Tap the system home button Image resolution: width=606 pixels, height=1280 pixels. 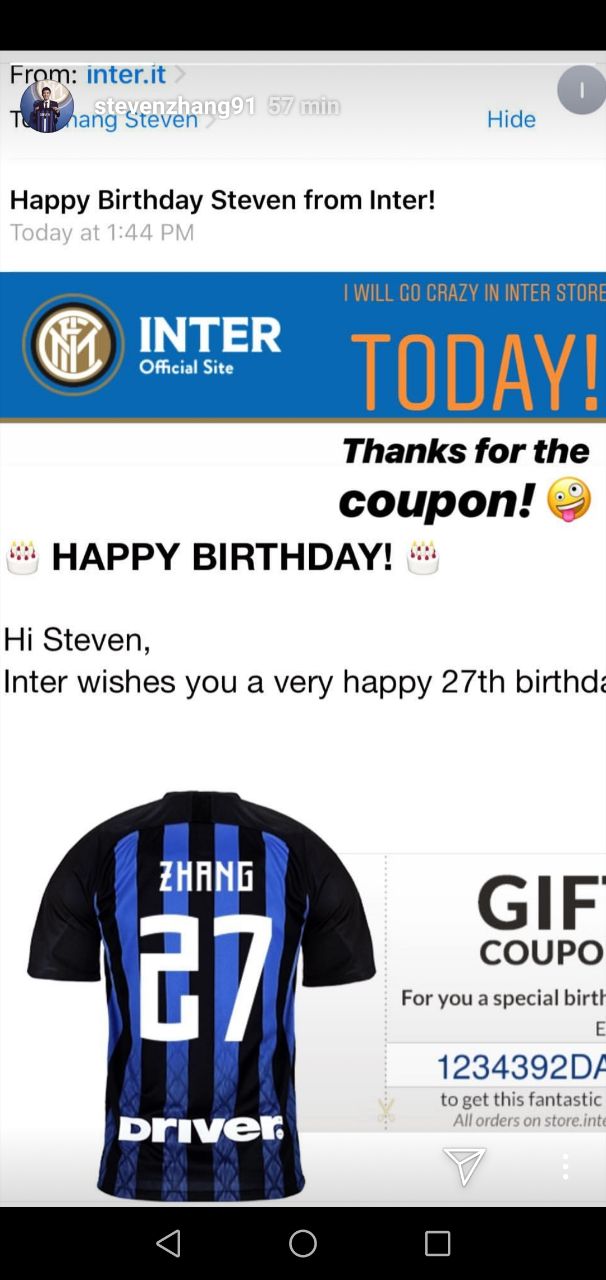pyautogui.click(x=303, y=1243)
